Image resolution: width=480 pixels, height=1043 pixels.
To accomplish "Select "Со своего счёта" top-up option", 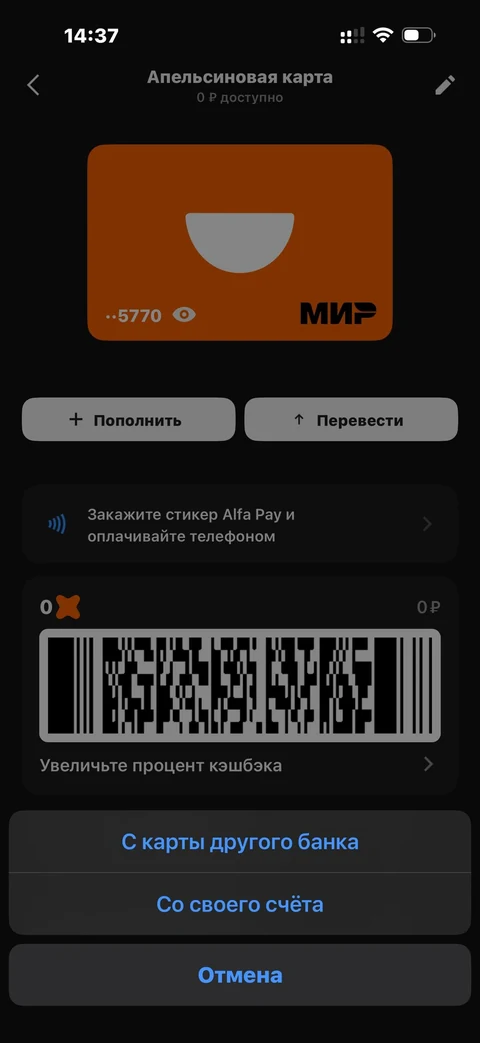I will 240,904.
